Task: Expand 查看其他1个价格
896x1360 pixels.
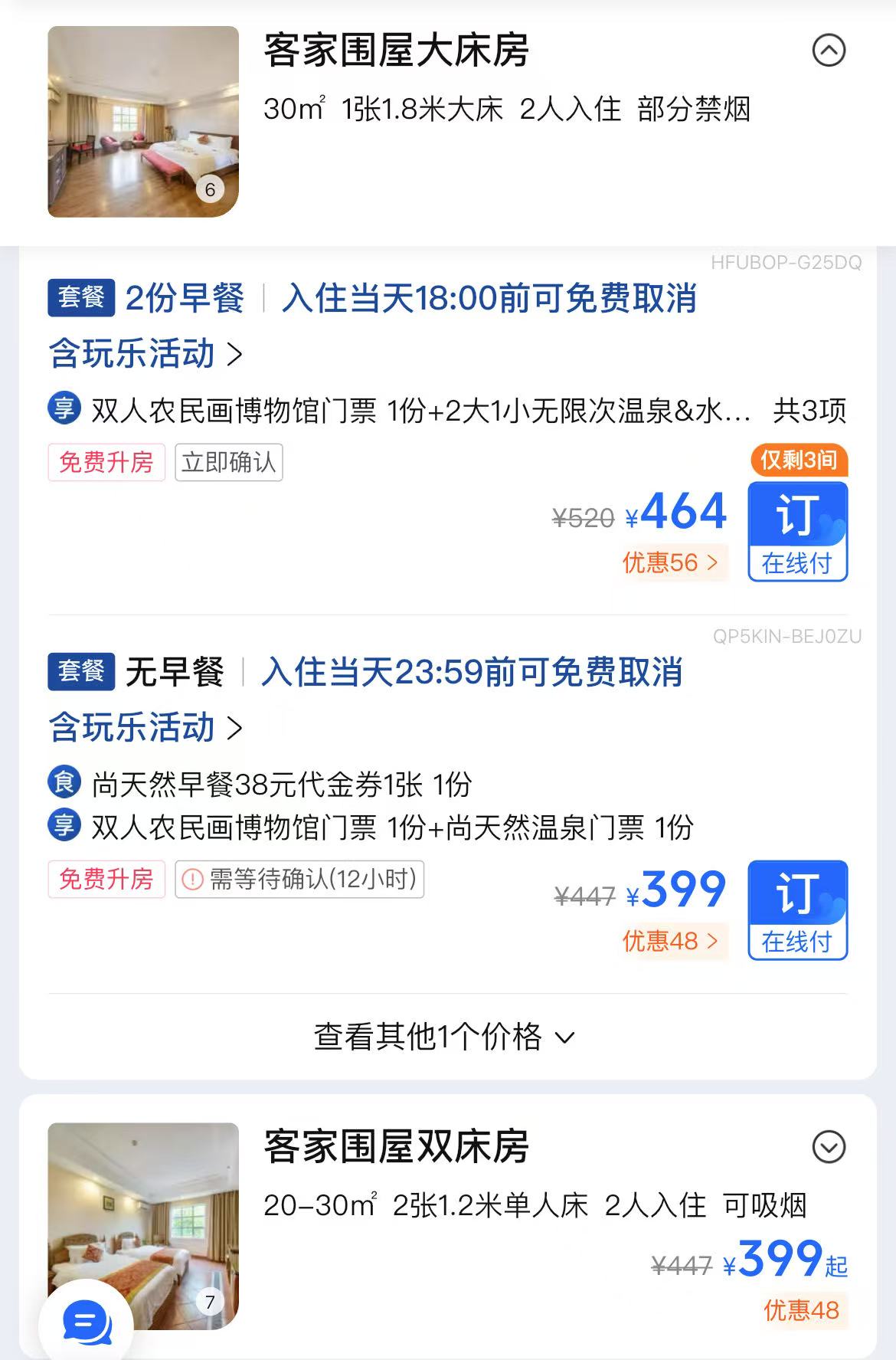Action: click(444, 1037)
